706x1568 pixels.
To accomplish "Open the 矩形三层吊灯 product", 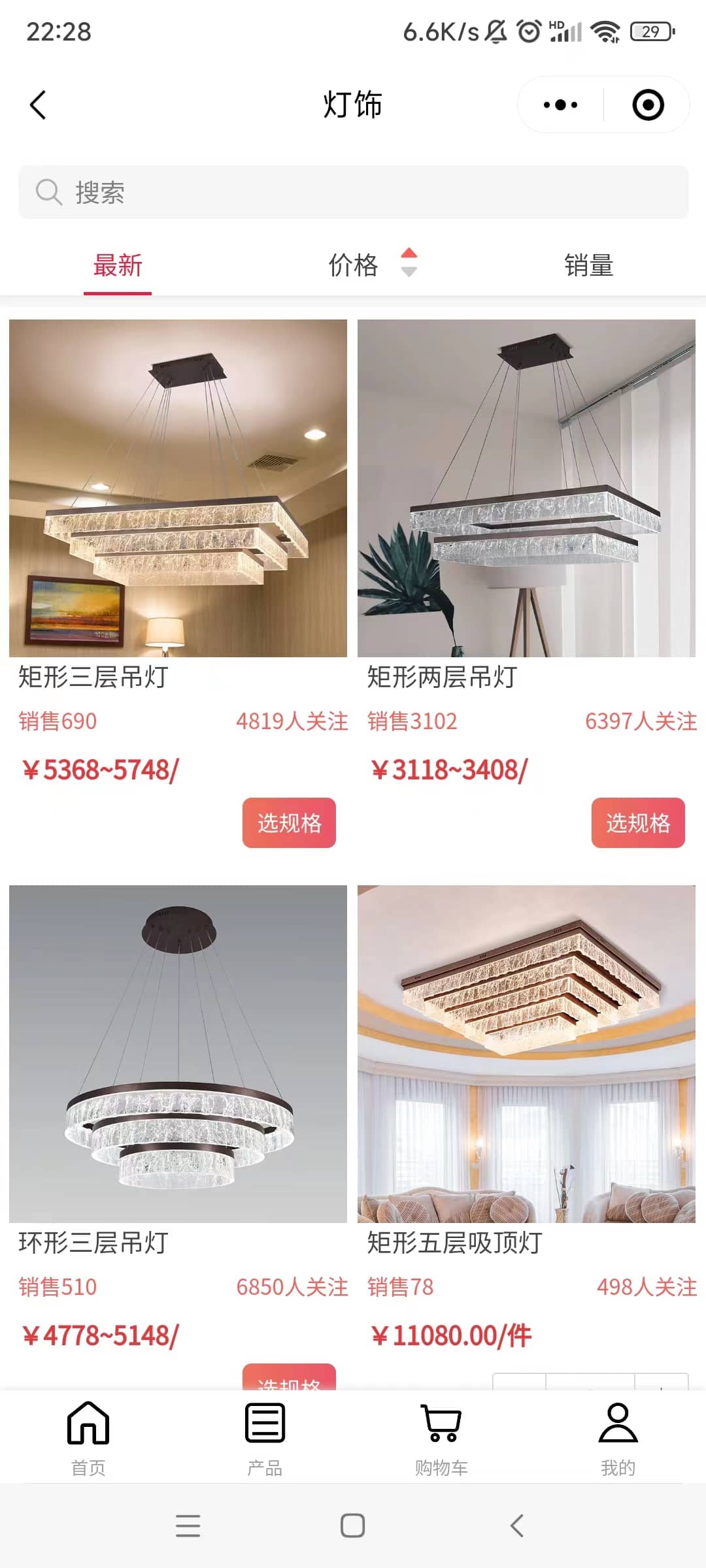I will tap(178, 488).
